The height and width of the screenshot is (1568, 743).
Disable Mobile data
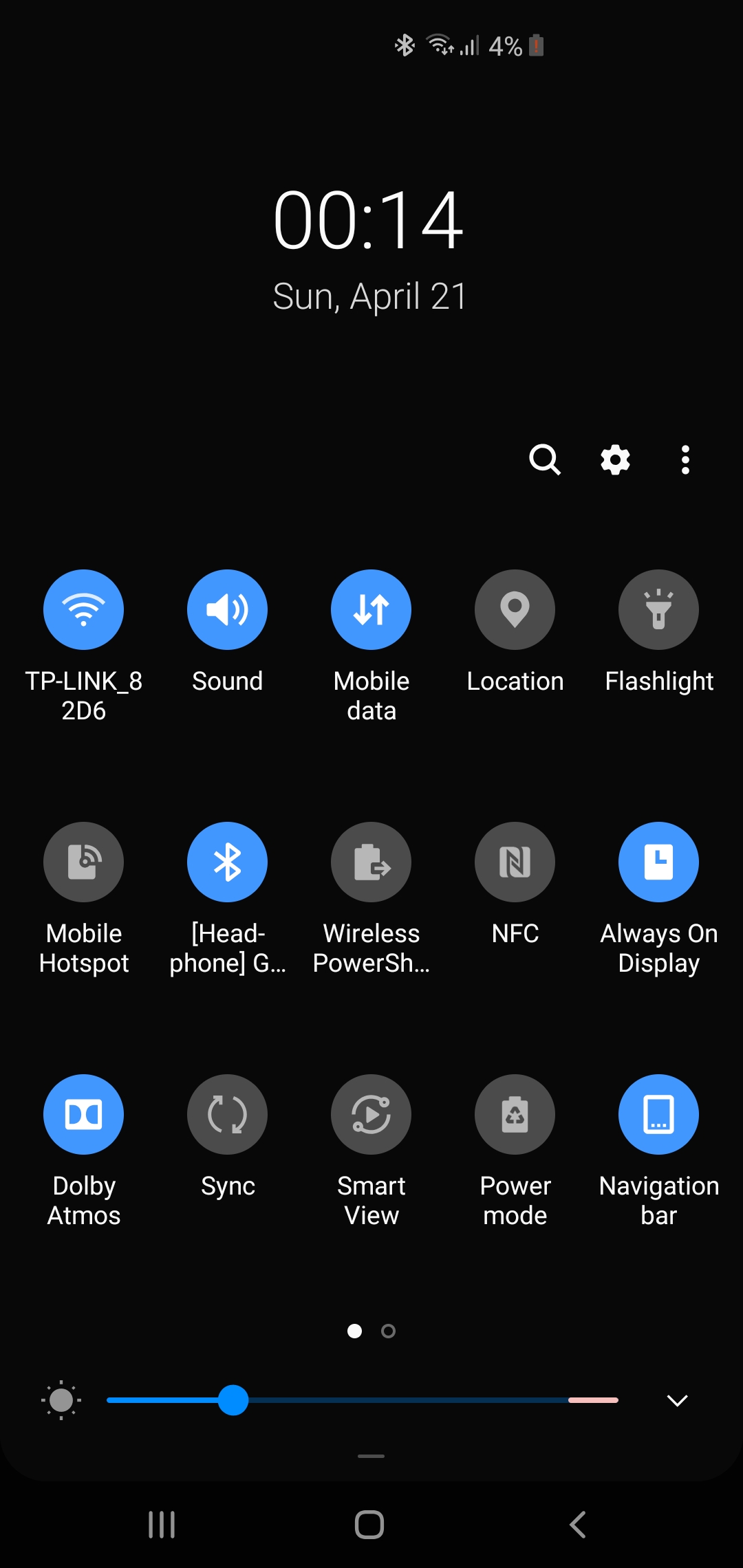click(371, 609)
